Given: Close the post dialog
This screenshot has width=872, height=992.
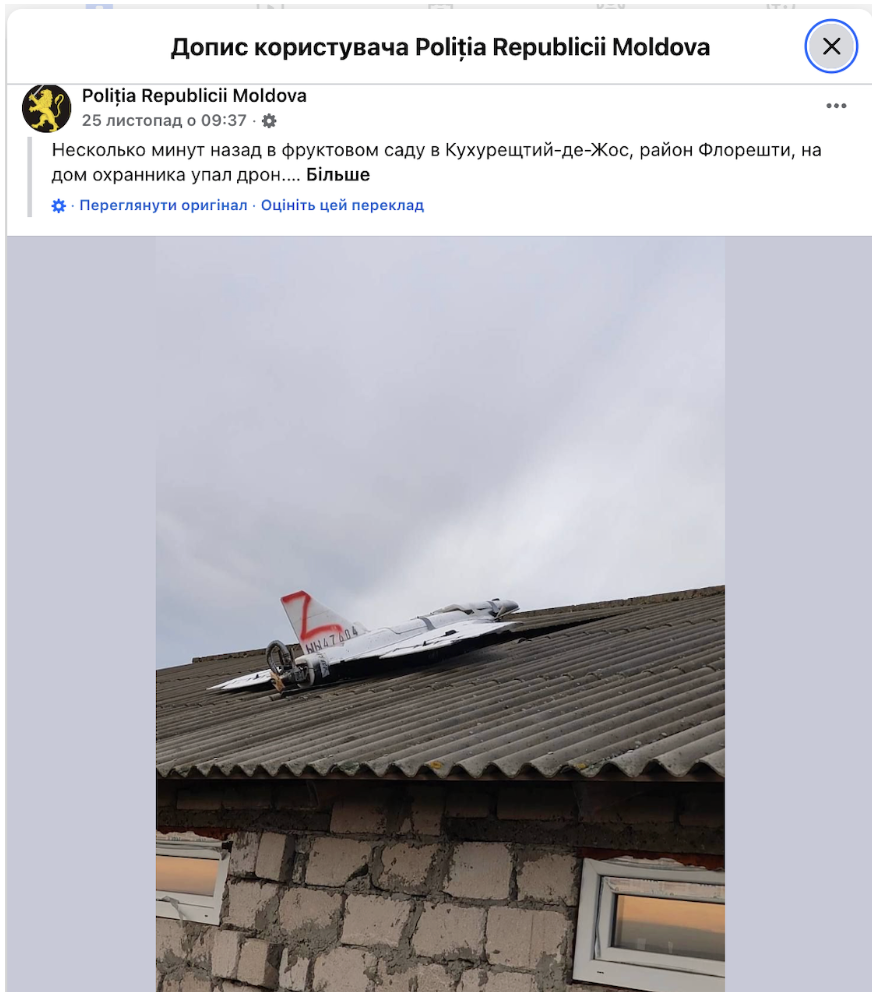Looking at the screenshot, I should pos(831,46).
